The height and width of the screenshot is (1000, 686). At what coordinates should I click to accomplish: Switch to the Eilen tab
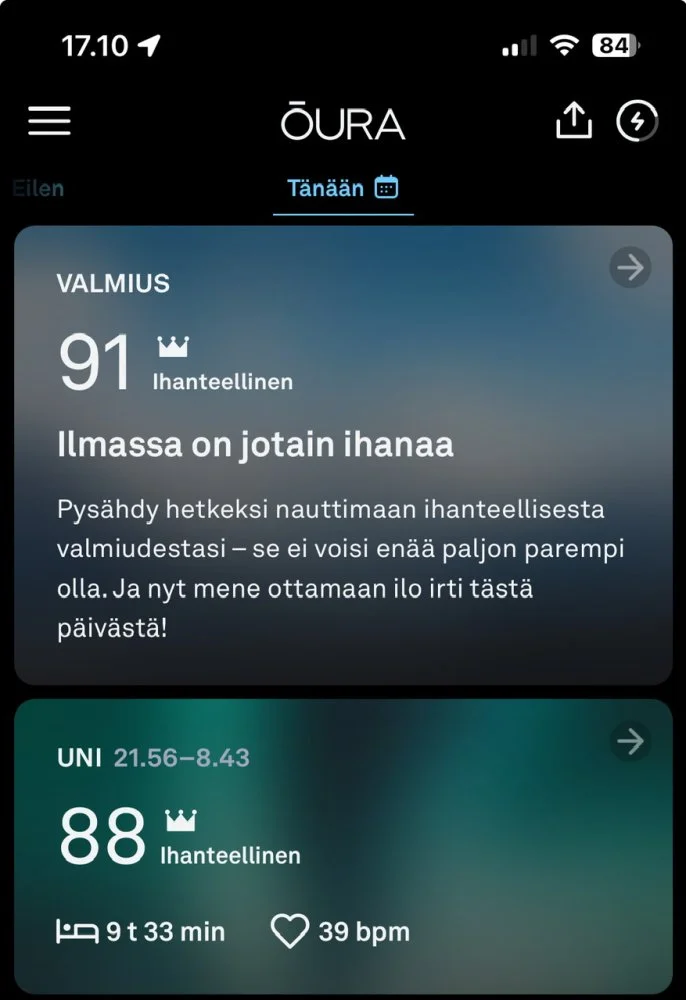point(38,188)
